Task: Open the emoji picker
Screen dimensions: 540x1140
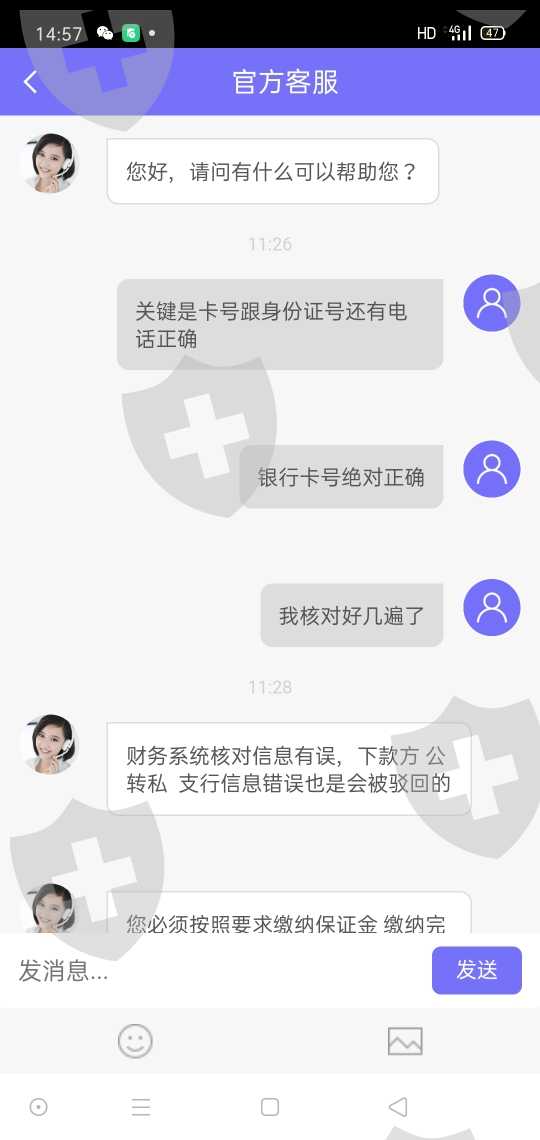Action: point(135,1041)
